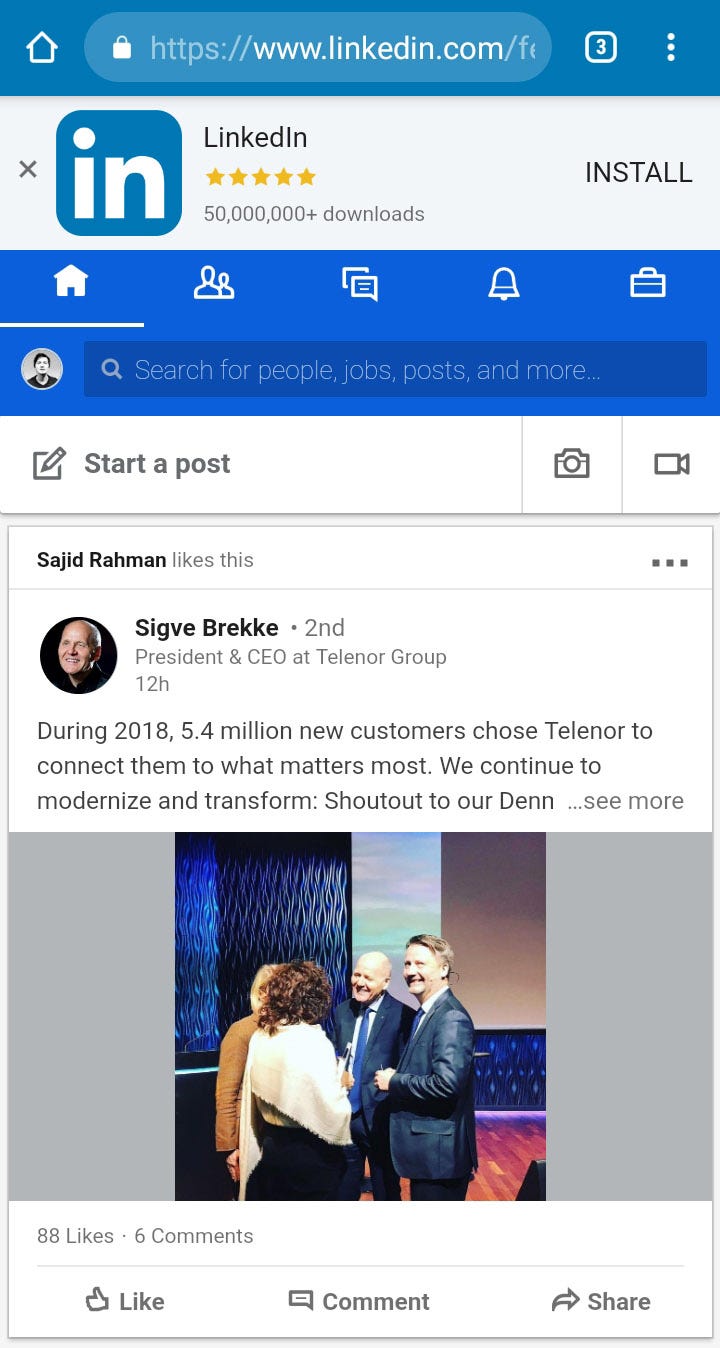This screenshot has width=720, height=1348.
Task: Open the browser overflow menu
Action: tap(670, 47)
